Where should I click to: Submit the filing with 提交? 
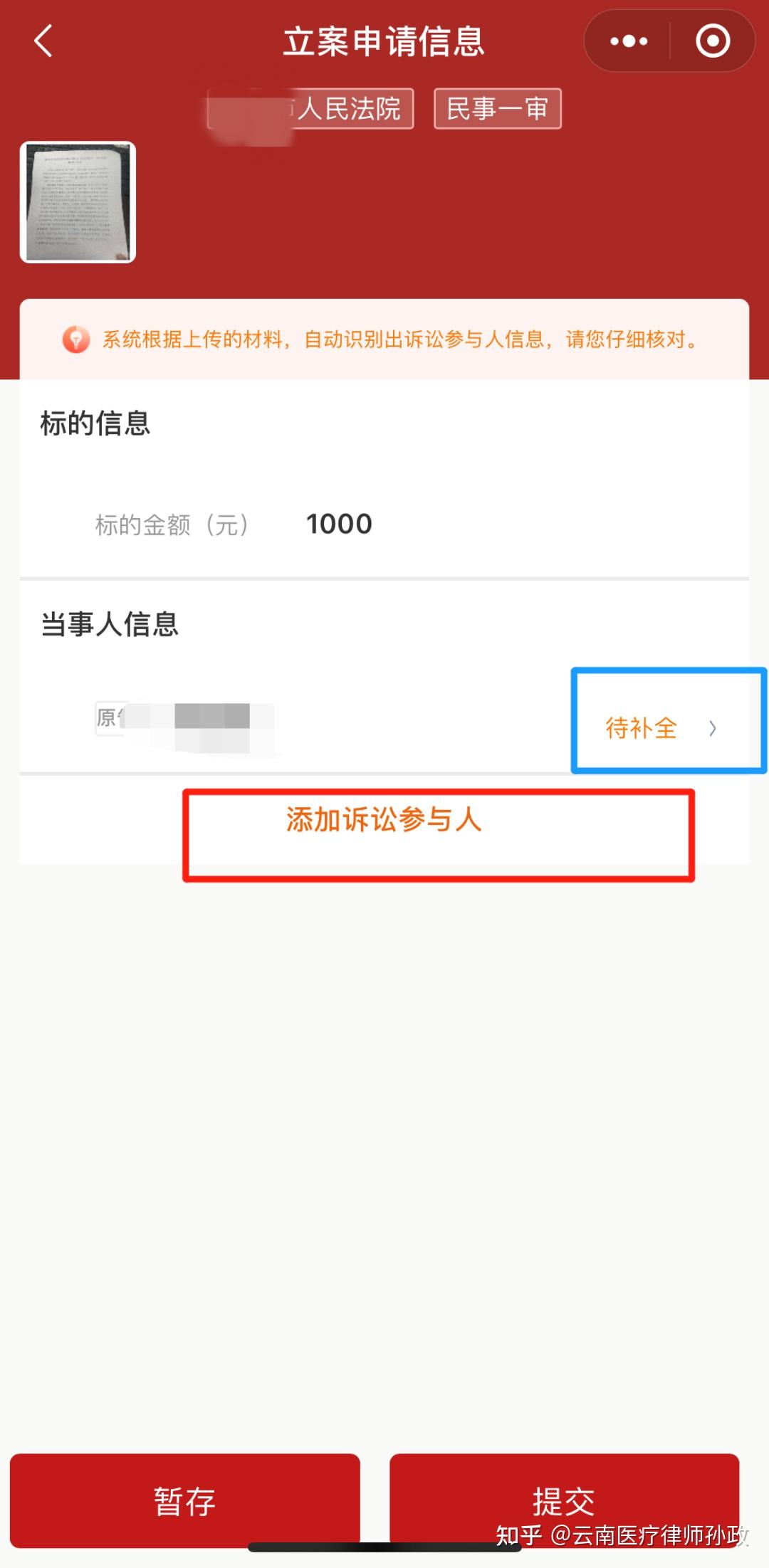pos(564,1500)
